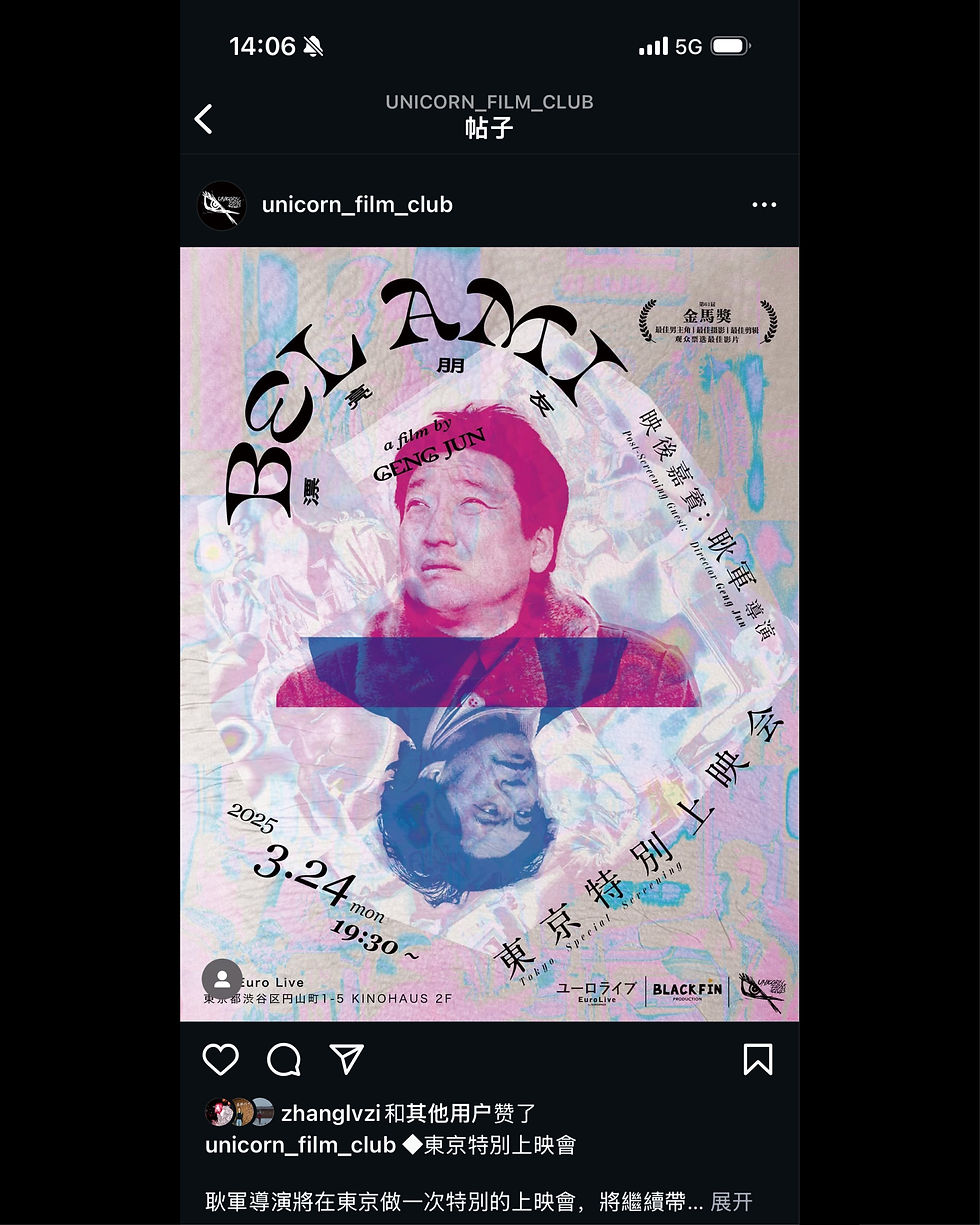Like the post with the heart icon
980x1225 pixels.
coord(221,1059)
